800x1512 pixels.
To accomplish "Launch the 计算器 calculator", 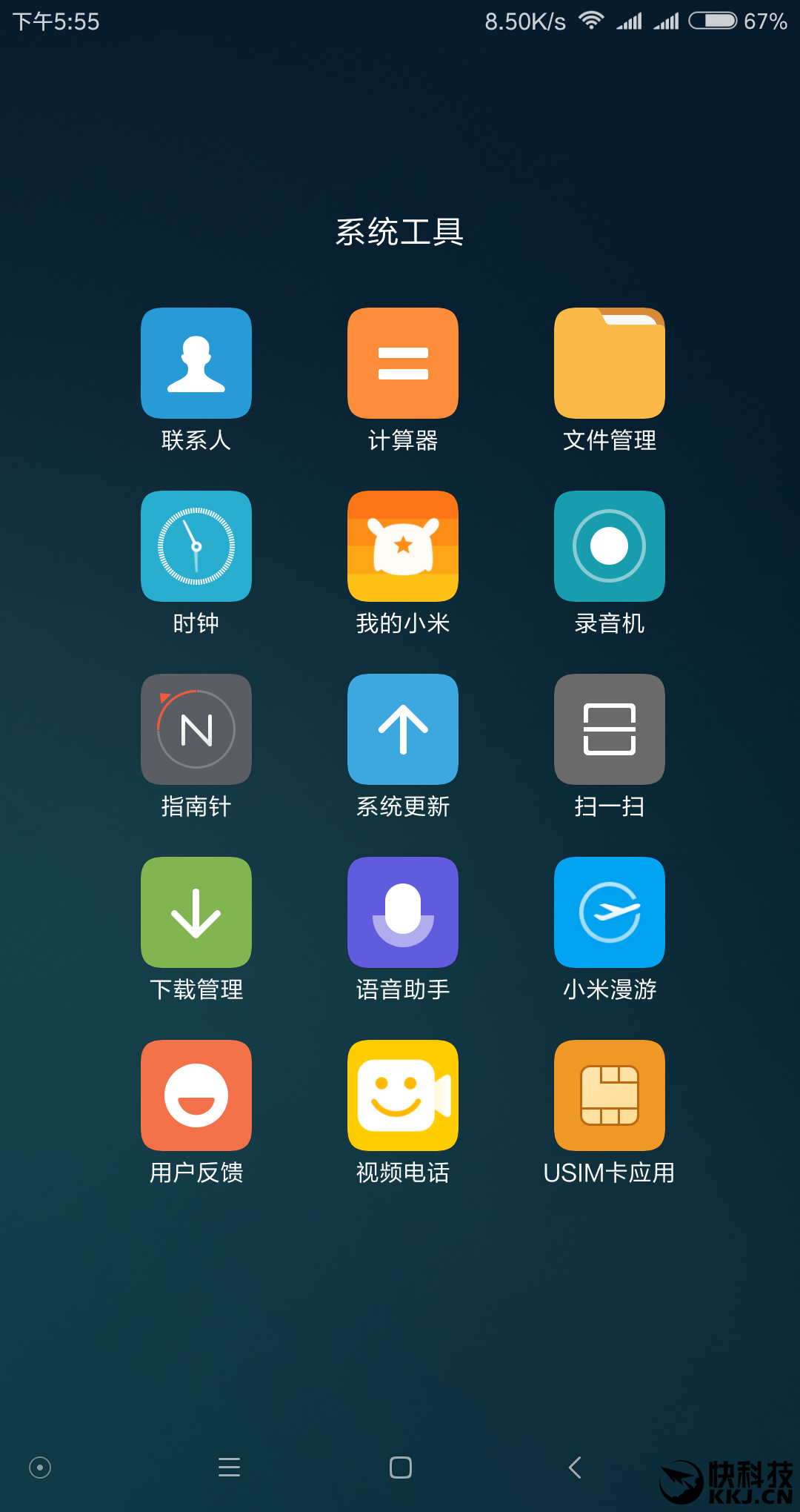I will point(403,363).
